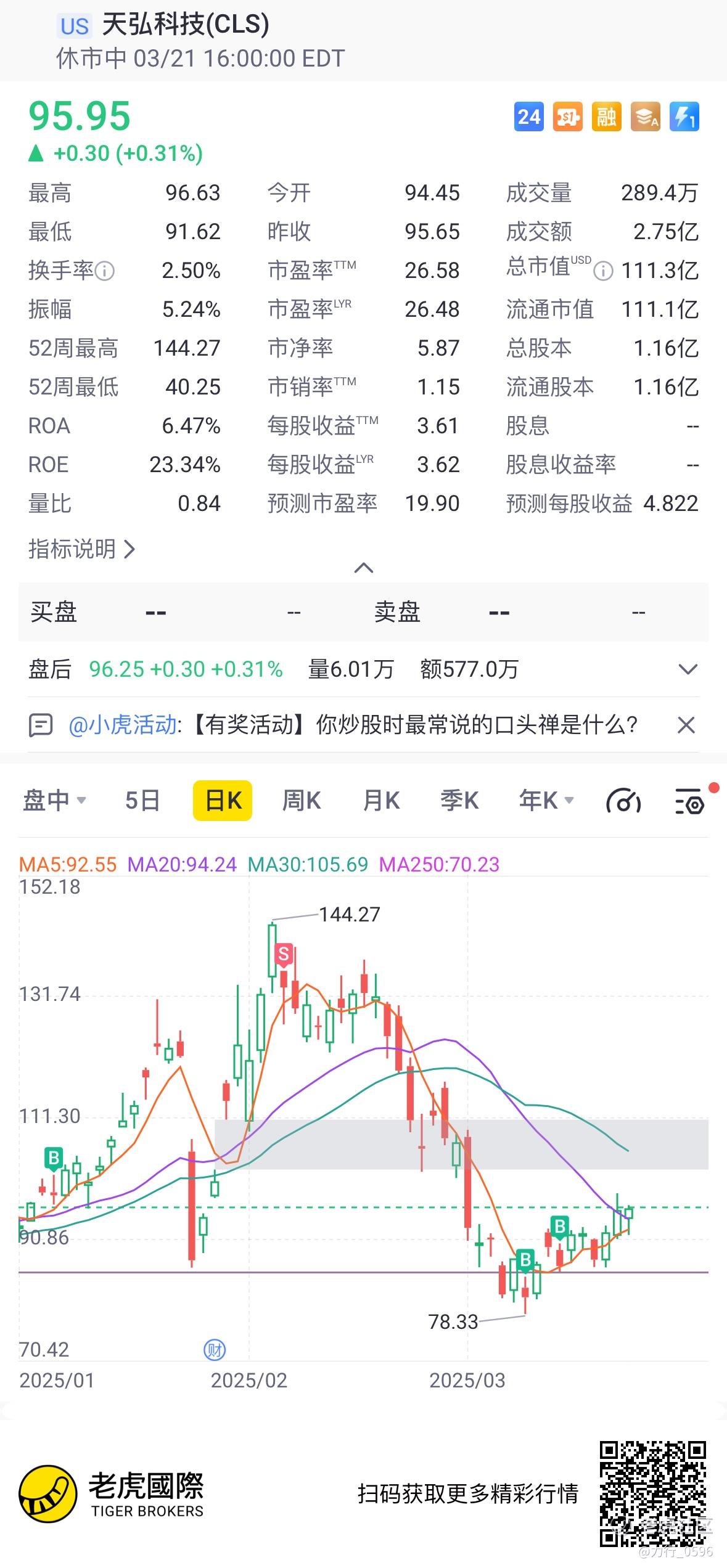Collapse the stock details panel arrow
This screenshot has height=1568, width=727.
[364, 568]
